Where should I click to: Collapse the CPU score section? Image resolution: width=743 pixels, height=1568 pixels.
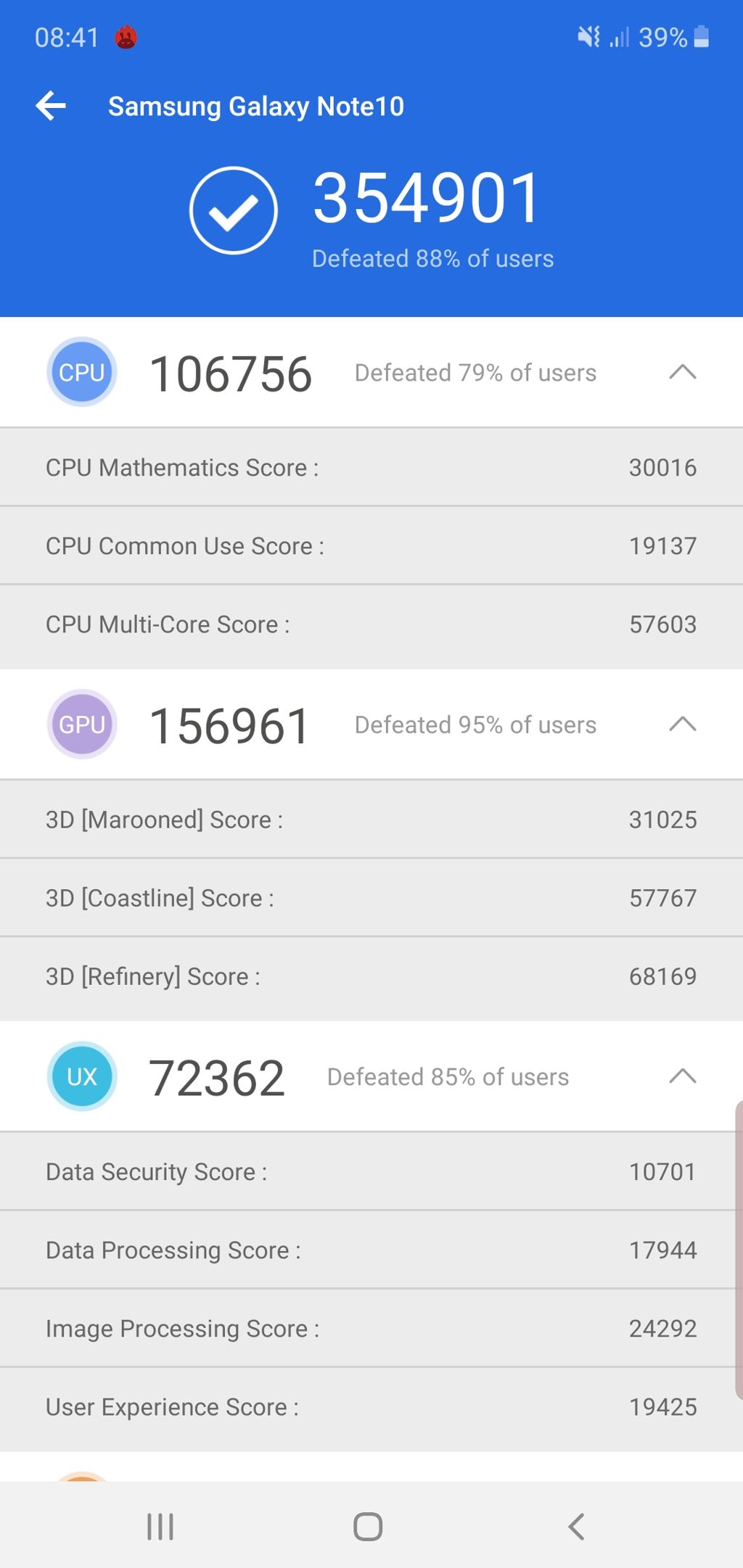682,372
